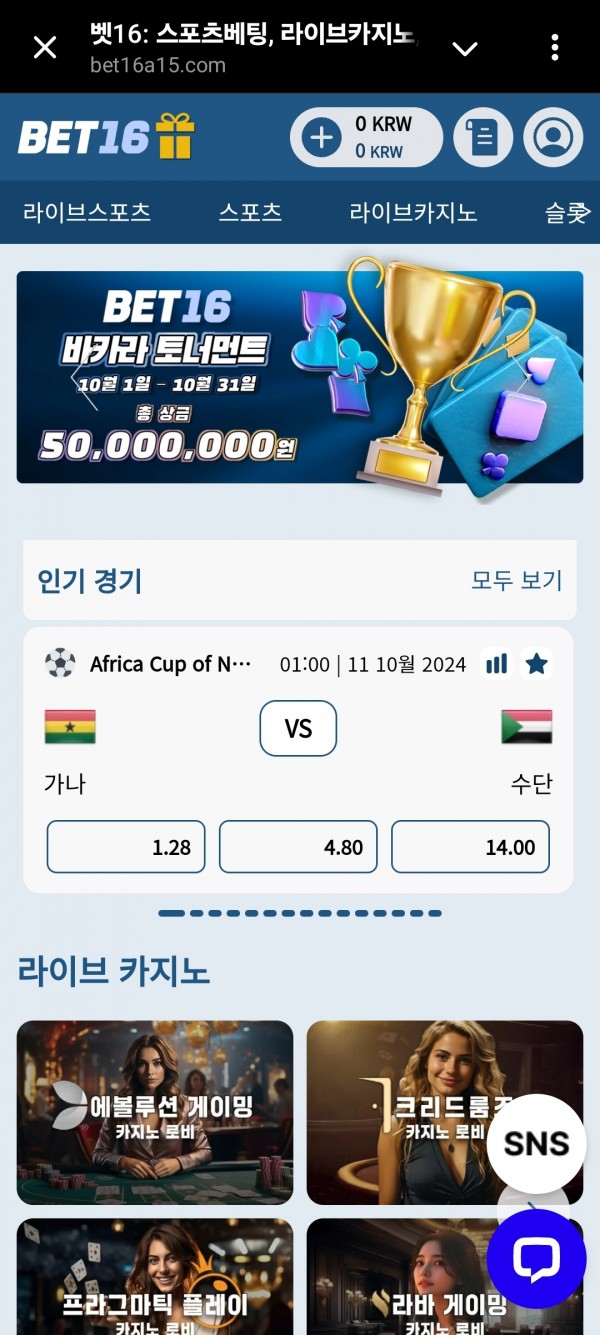The width and height of the screenshot is (600, 1335).
Task: Add funds with the plus balance button
Action: (x=322, y=137)
